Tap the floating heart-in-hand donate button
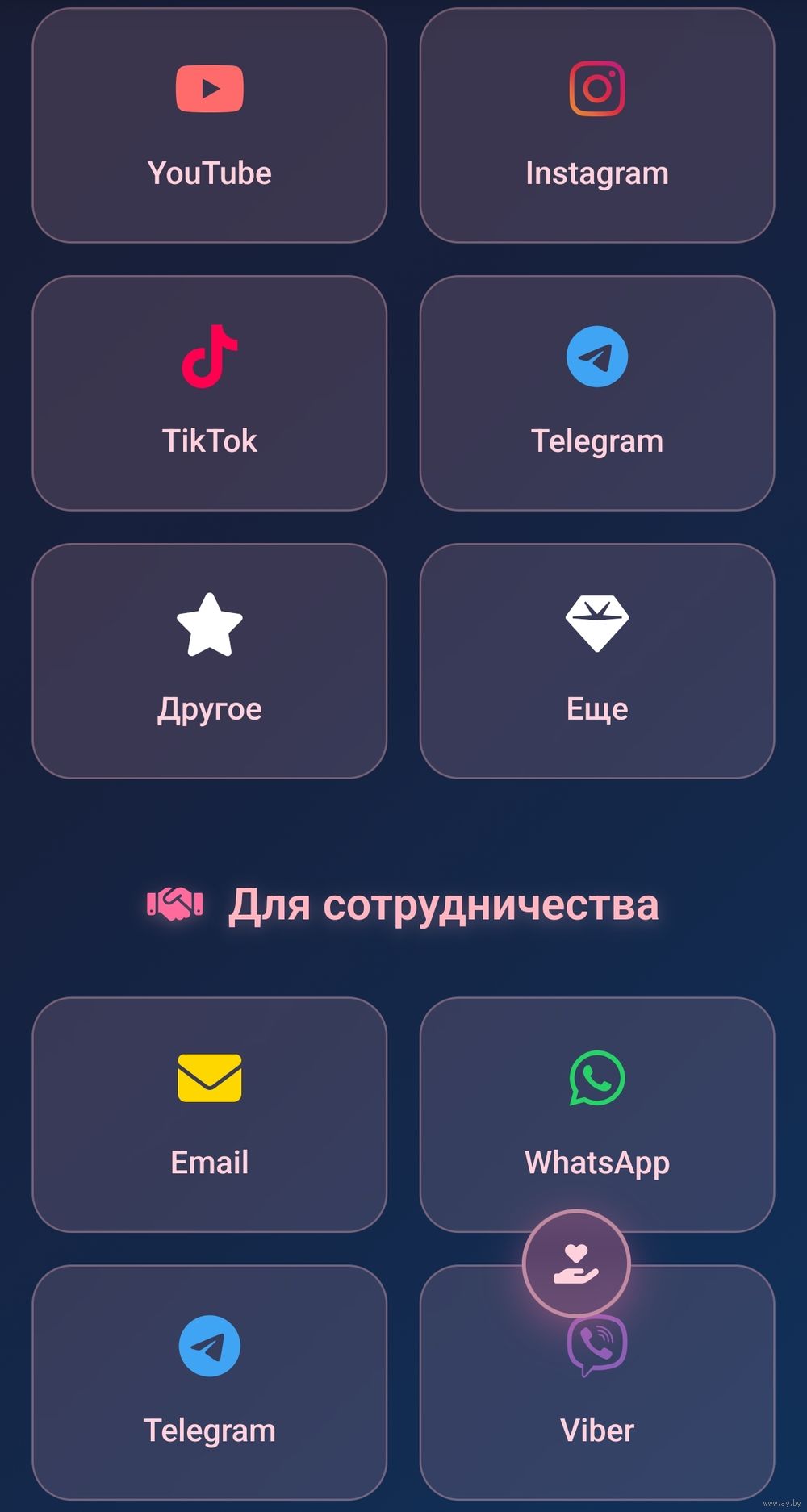This screenshot has height=1512, width=807. tap(575, 1263)
